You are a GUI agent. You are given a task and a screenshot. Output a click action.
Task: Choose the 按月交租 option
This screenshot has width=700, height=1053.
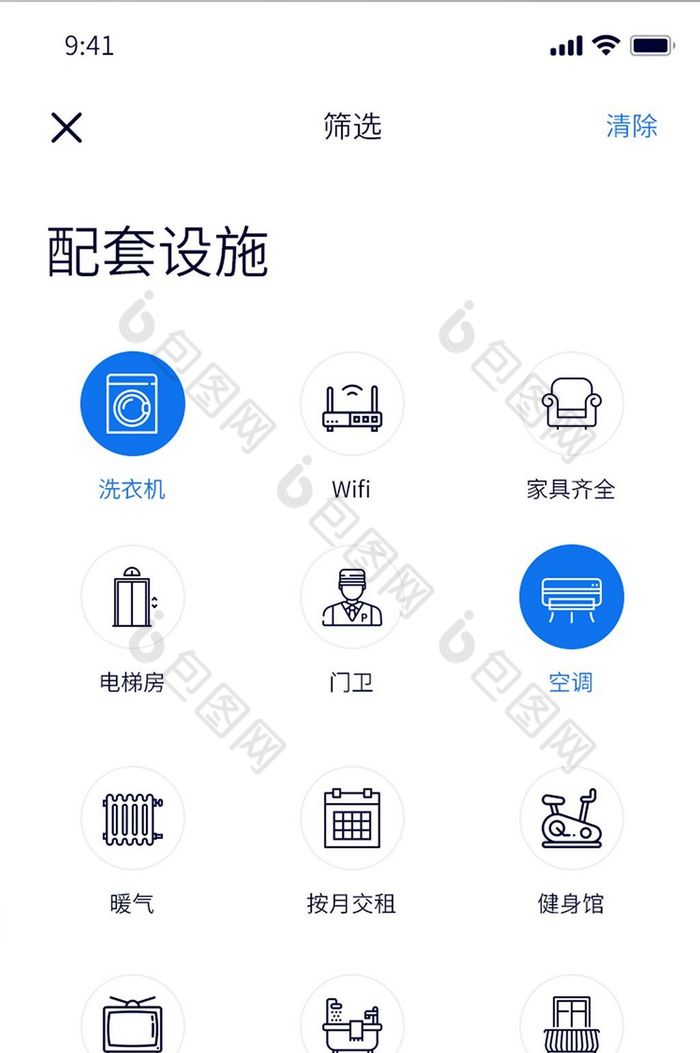pos(351,818)
